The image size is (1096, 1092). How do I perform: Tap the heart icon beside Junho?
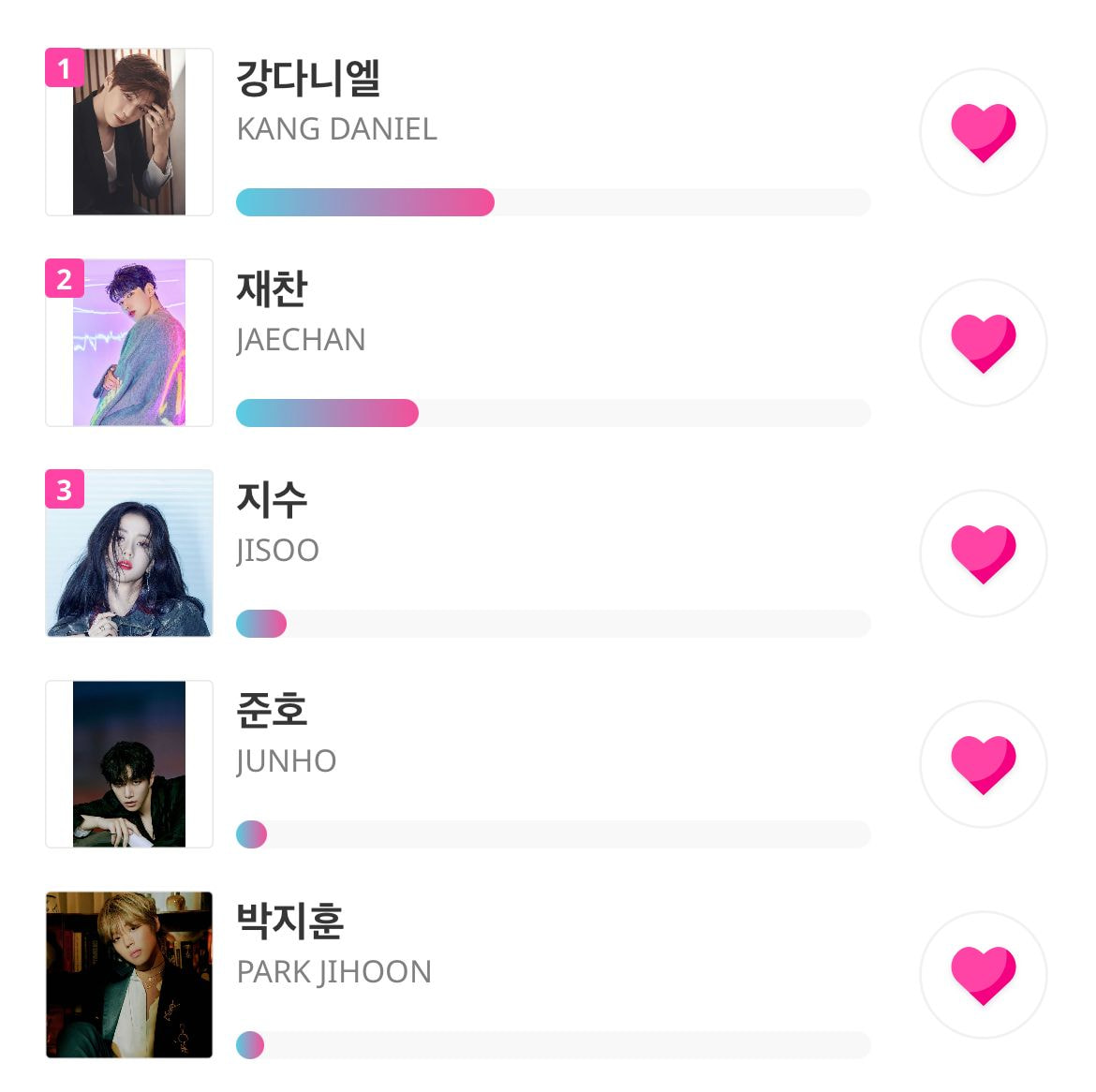983,764
